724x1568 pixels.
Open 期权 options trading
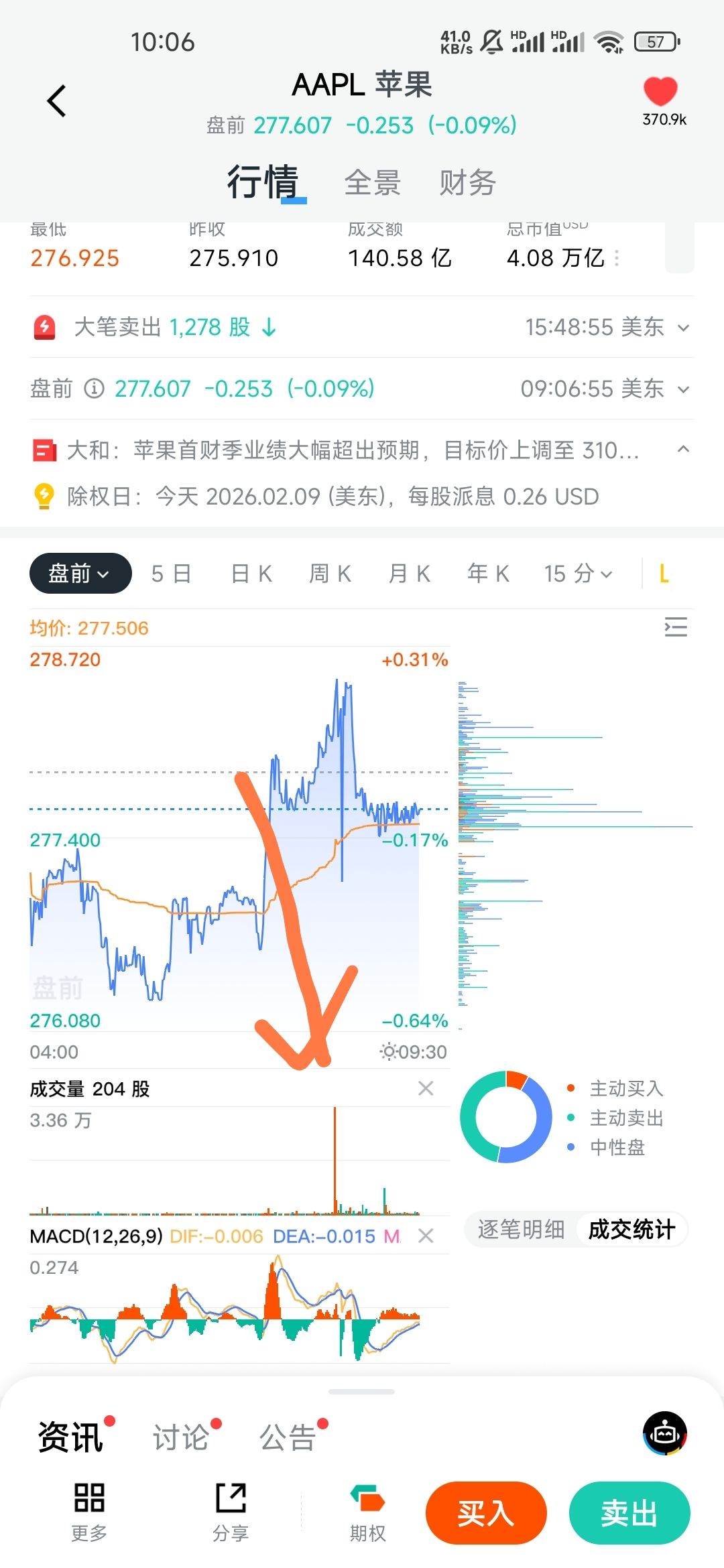(x=367, y=1511)
